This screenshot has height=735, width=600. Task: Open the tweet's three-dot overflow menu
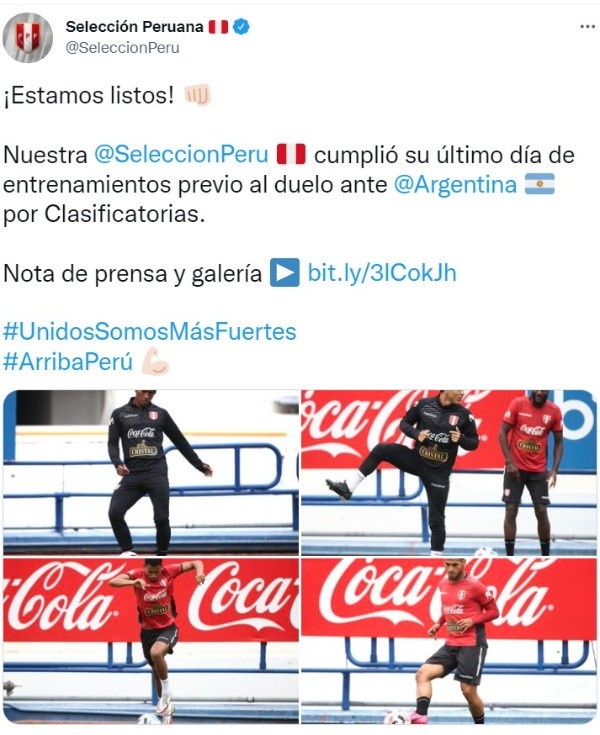(587, 27)
